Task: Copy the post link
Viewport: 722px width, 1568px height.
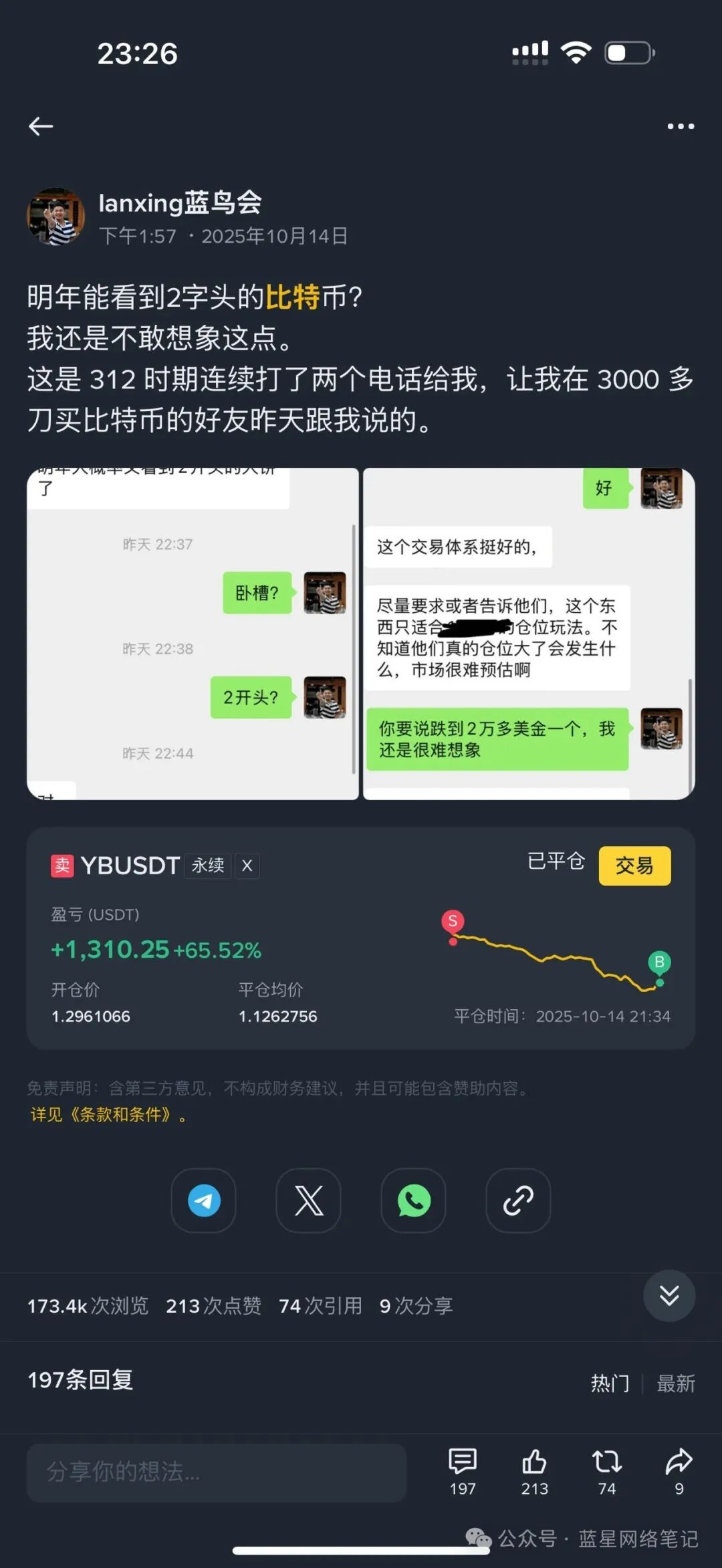Action: click(x=517, y=1201)
